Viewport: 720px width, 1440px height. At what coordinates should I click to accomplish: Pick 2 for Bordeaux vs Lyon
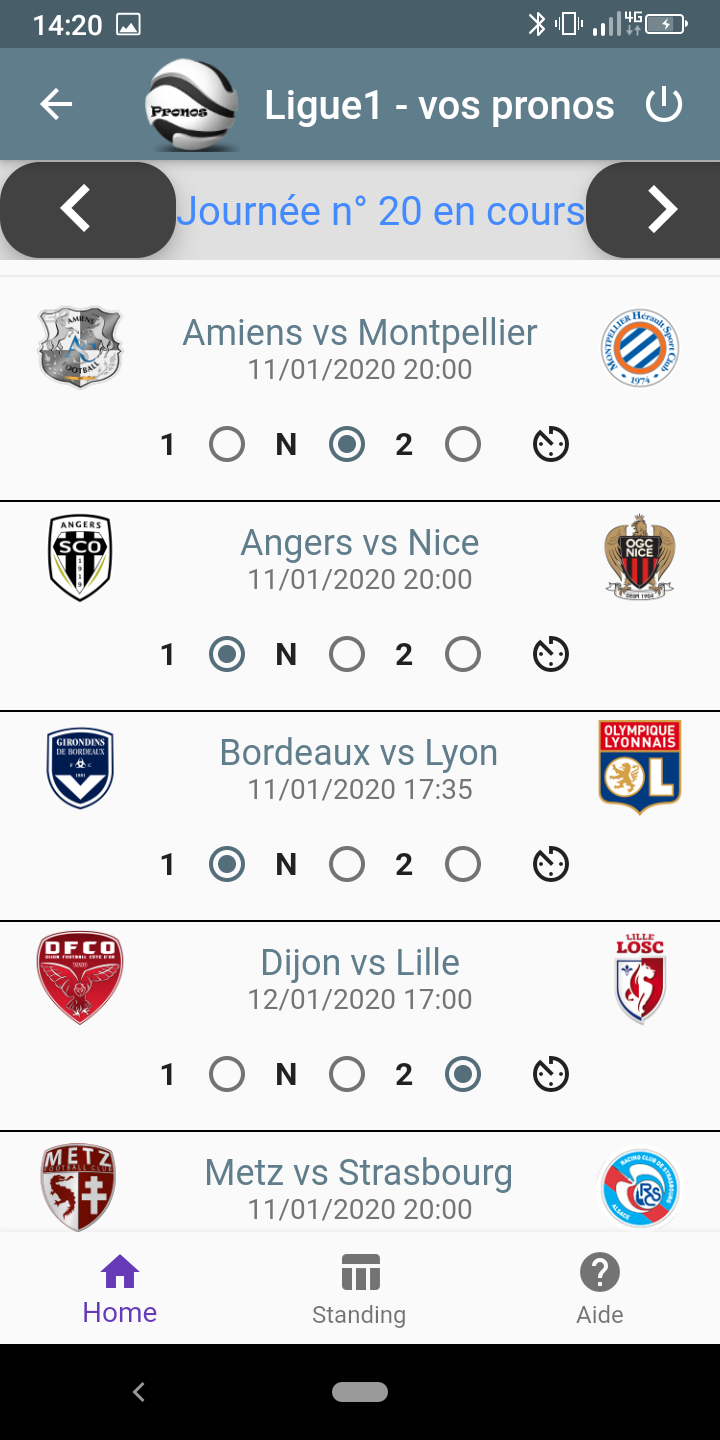point(463,864)
